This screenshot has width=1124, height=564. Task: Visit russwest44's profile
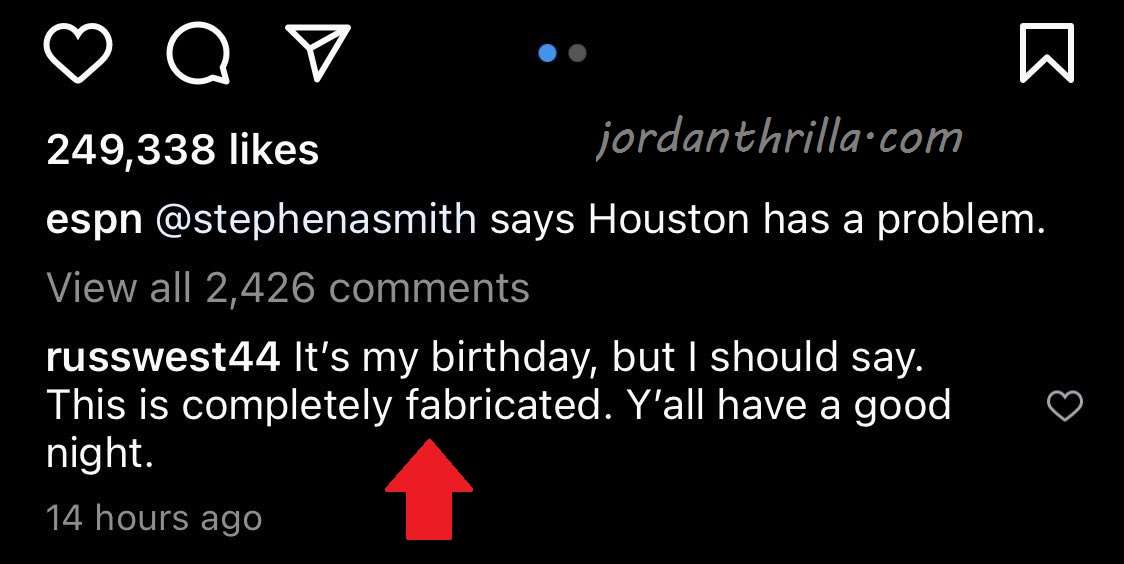163,357
